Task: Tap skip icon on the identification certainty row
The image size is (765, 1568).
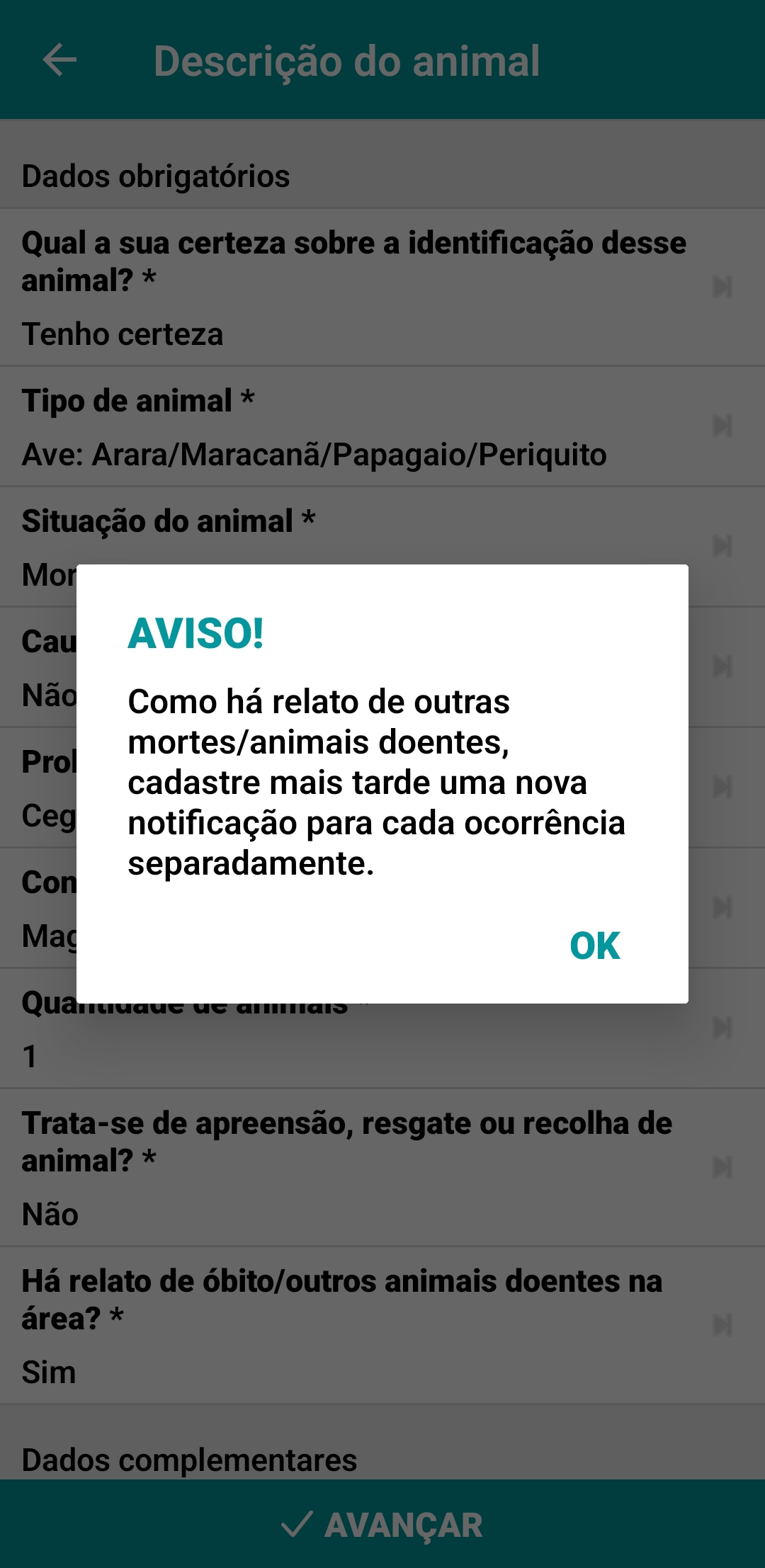Action: tap(722, 287)
